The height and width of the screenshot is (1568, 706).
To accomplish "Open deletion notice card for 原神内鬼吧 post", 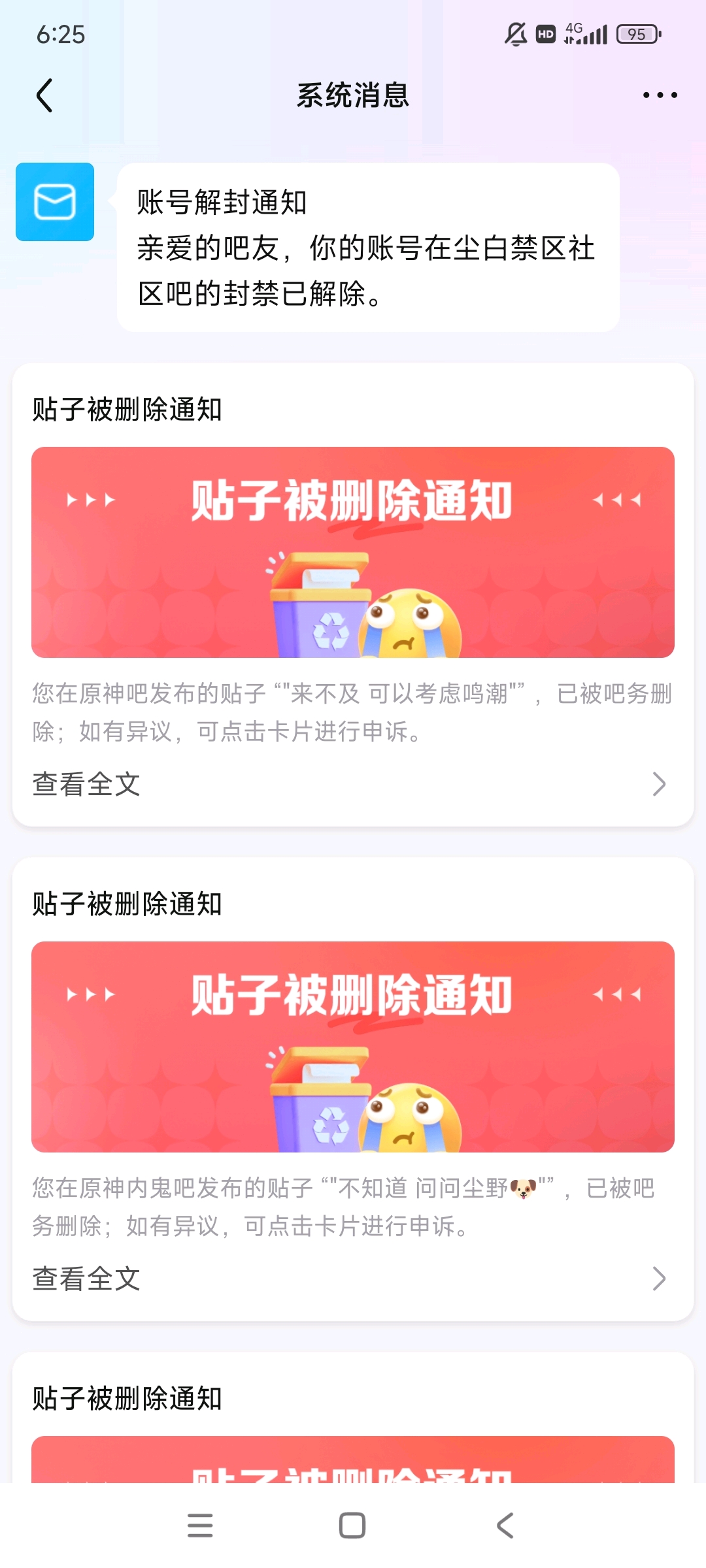I will [353, 1047].
